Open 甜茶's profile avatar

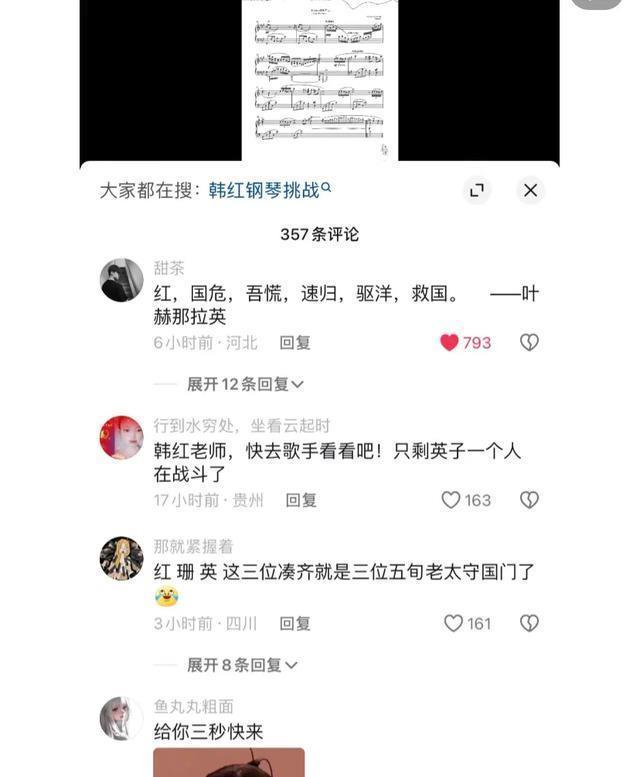pos(121,280)
